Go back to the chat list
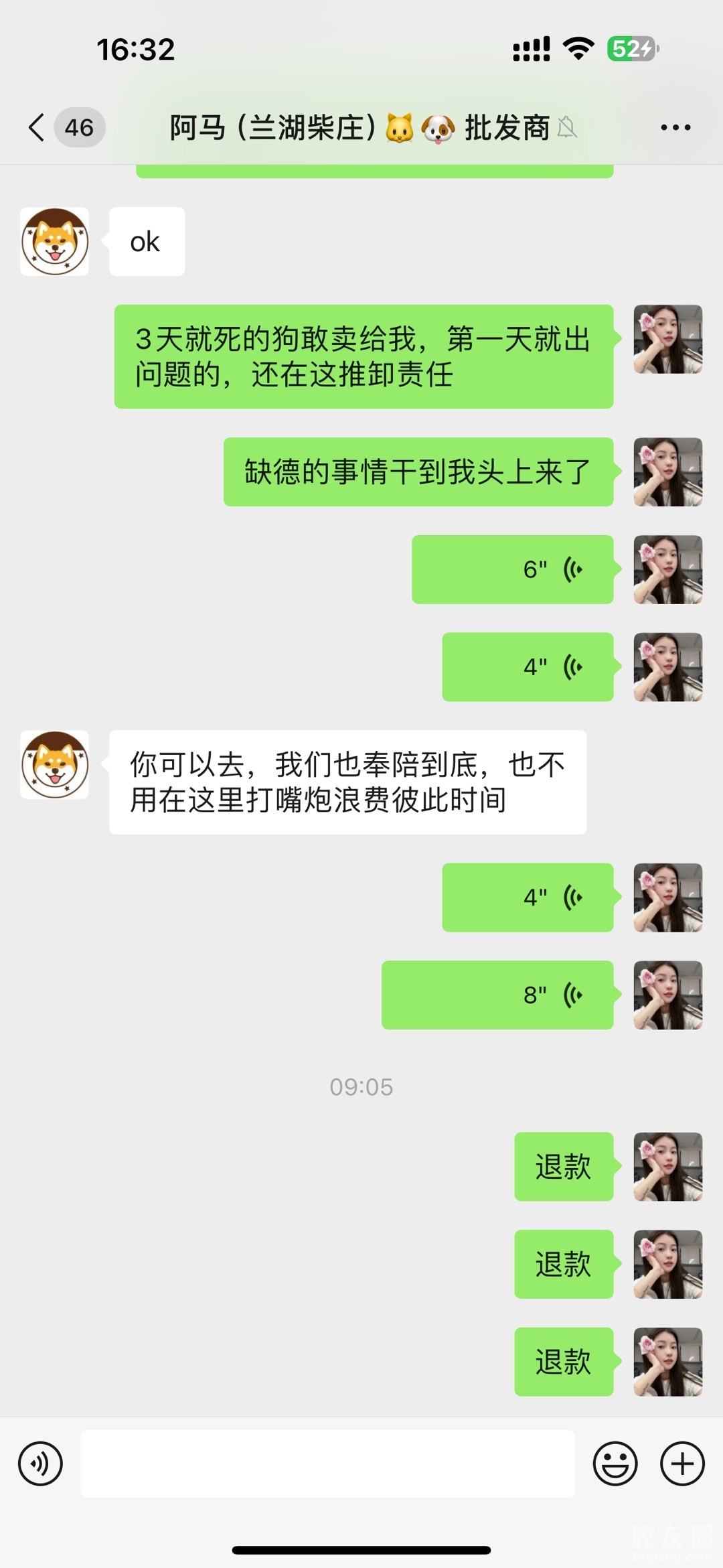The width and height of the screenshot is (723, 1568). click(x=37, y=127)
